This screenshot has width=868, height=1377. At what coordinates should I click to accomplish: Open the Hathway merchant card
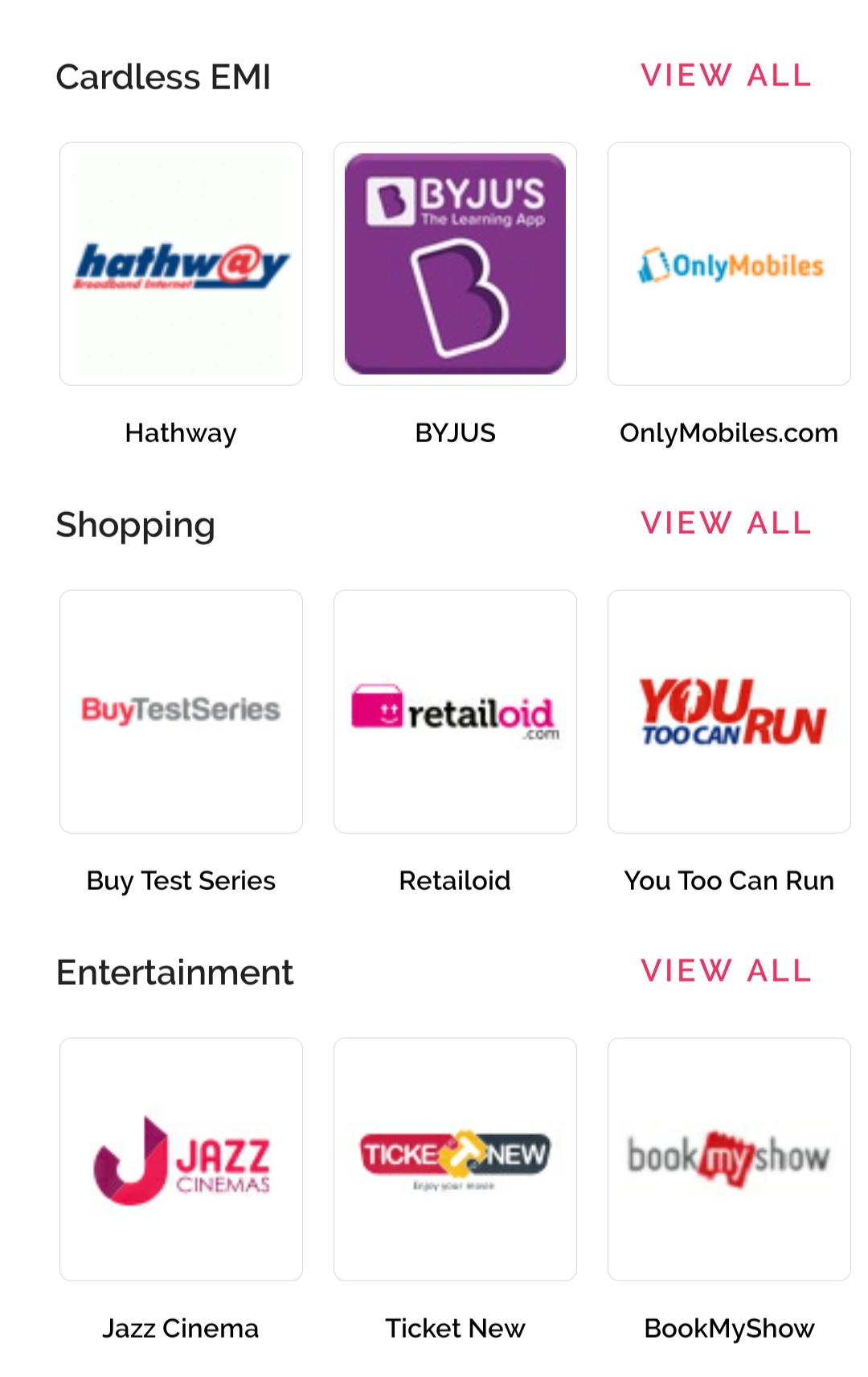(x=181, y=264)
